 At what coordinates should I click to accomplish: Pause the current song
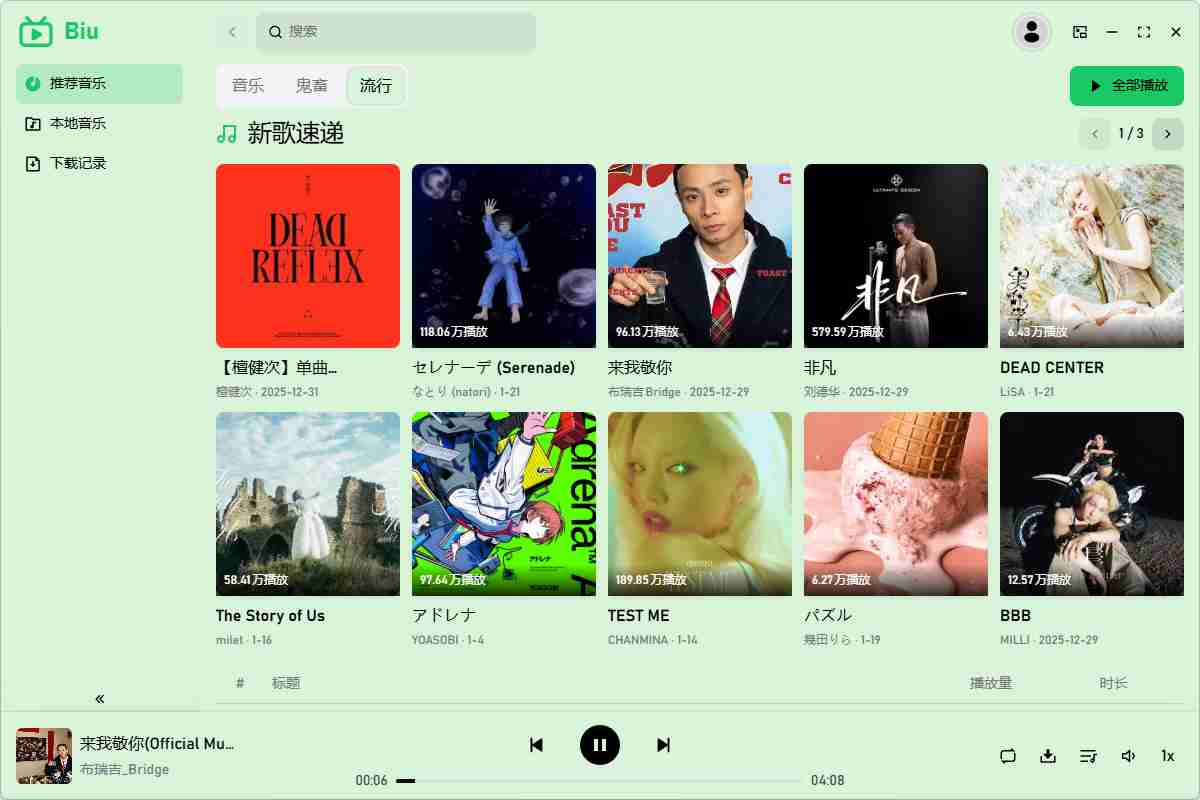[x=600, y=745]
